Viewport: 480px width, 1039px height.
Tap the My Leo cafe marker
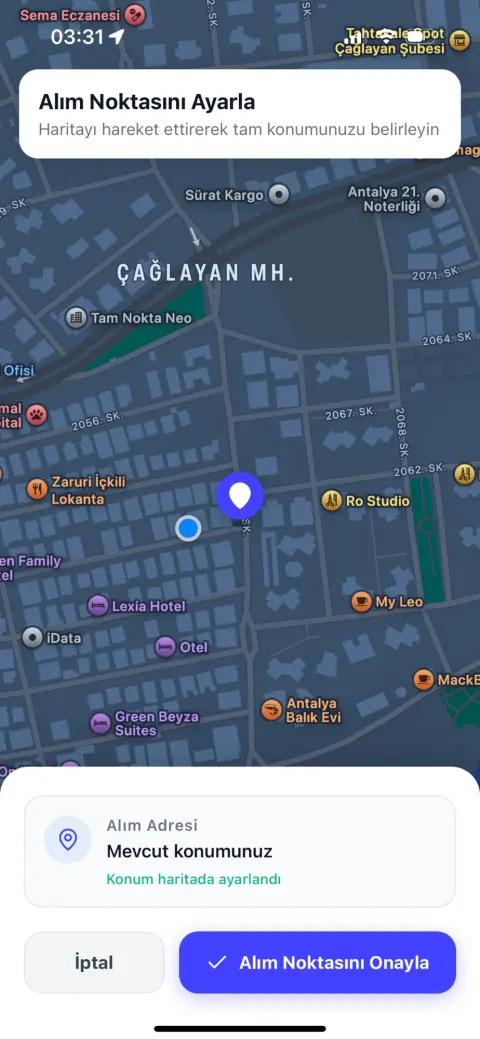coord(361,602)
